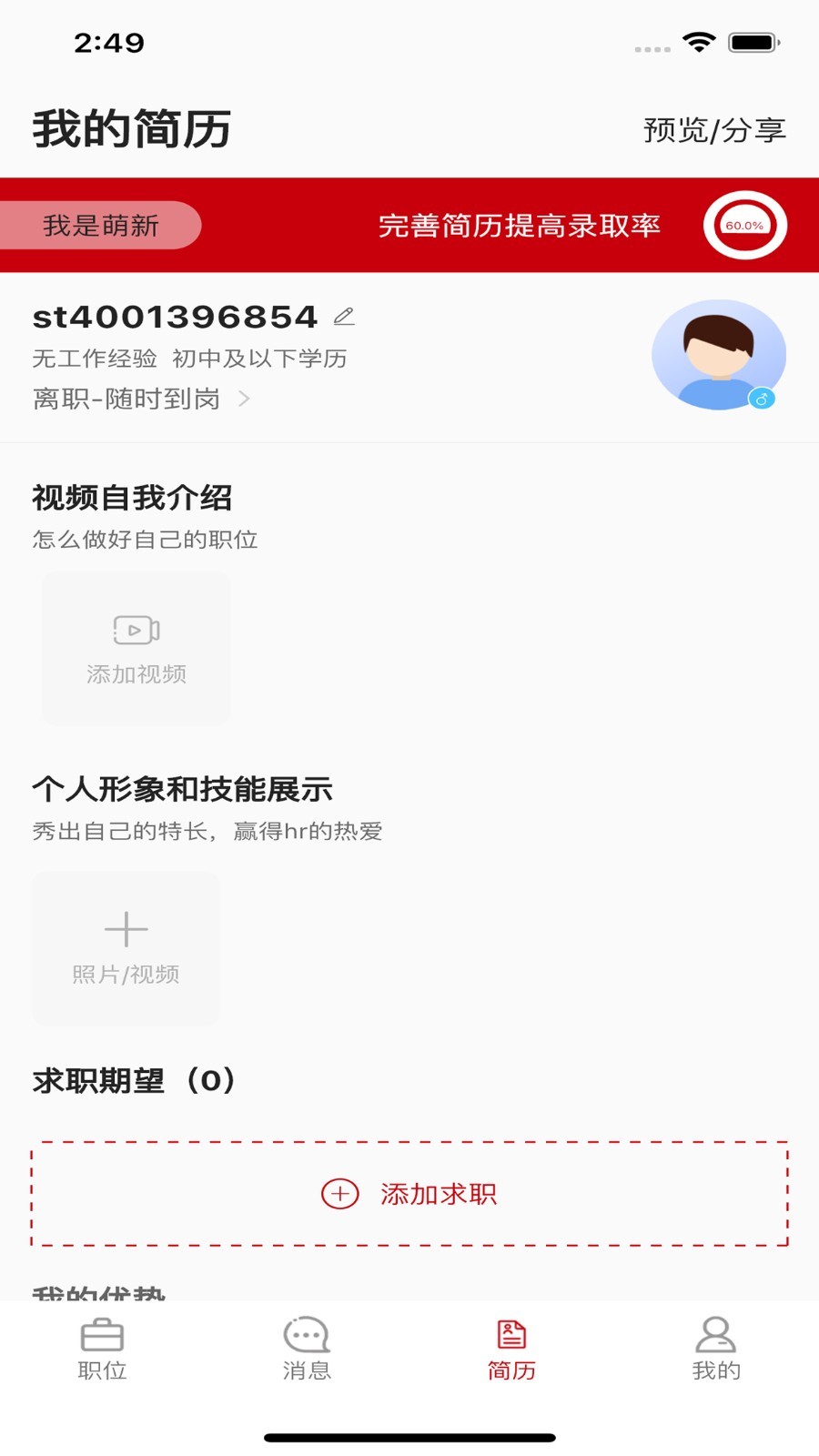Tap the Wi-Fi indicator in status bar
Viewport: 819px width, 1456px height.
pos(699,41)
